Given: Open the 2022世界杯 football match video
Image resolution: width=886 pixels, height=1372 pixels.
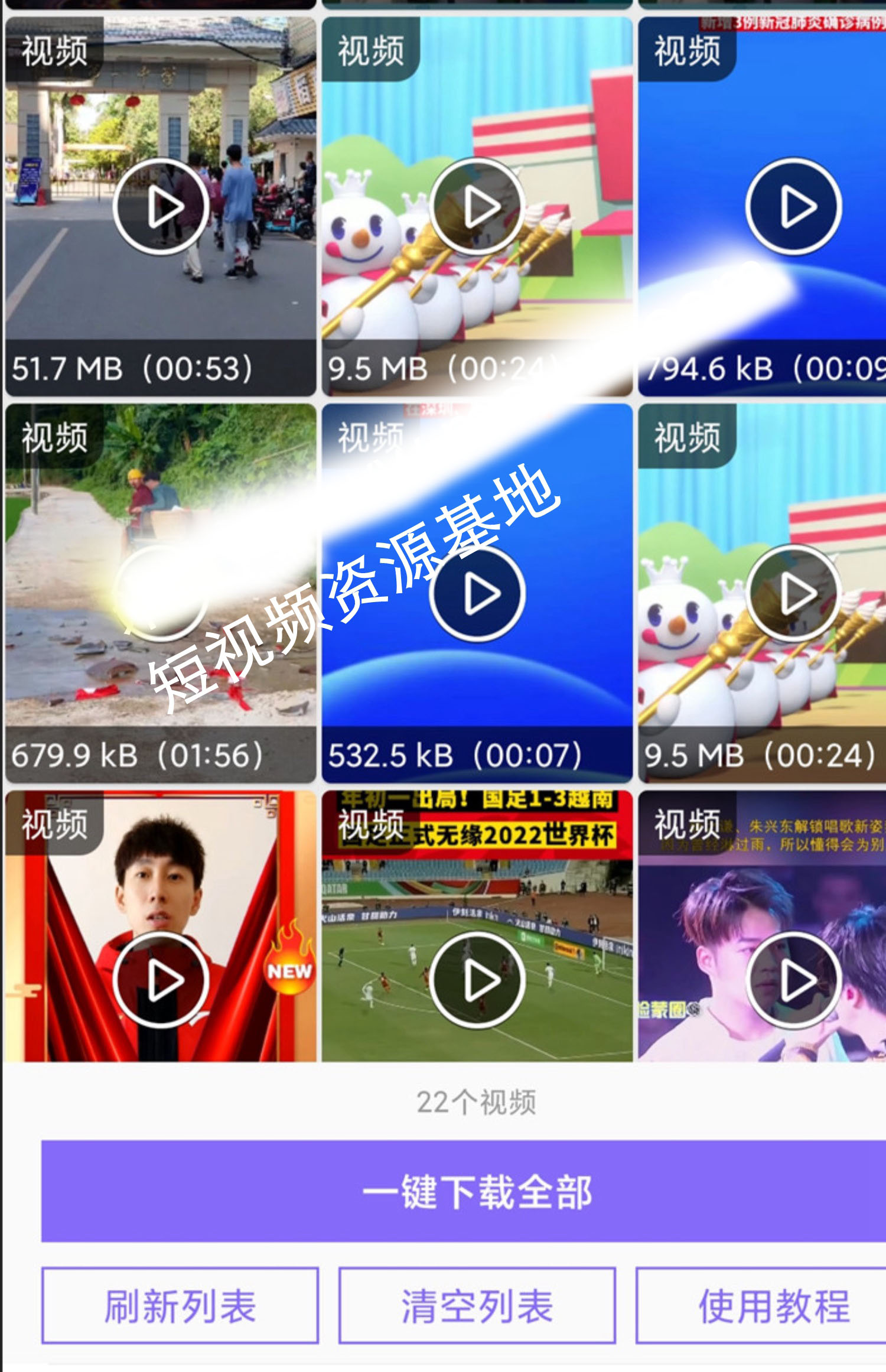Looking at the screenshot, I should (477, 981).
